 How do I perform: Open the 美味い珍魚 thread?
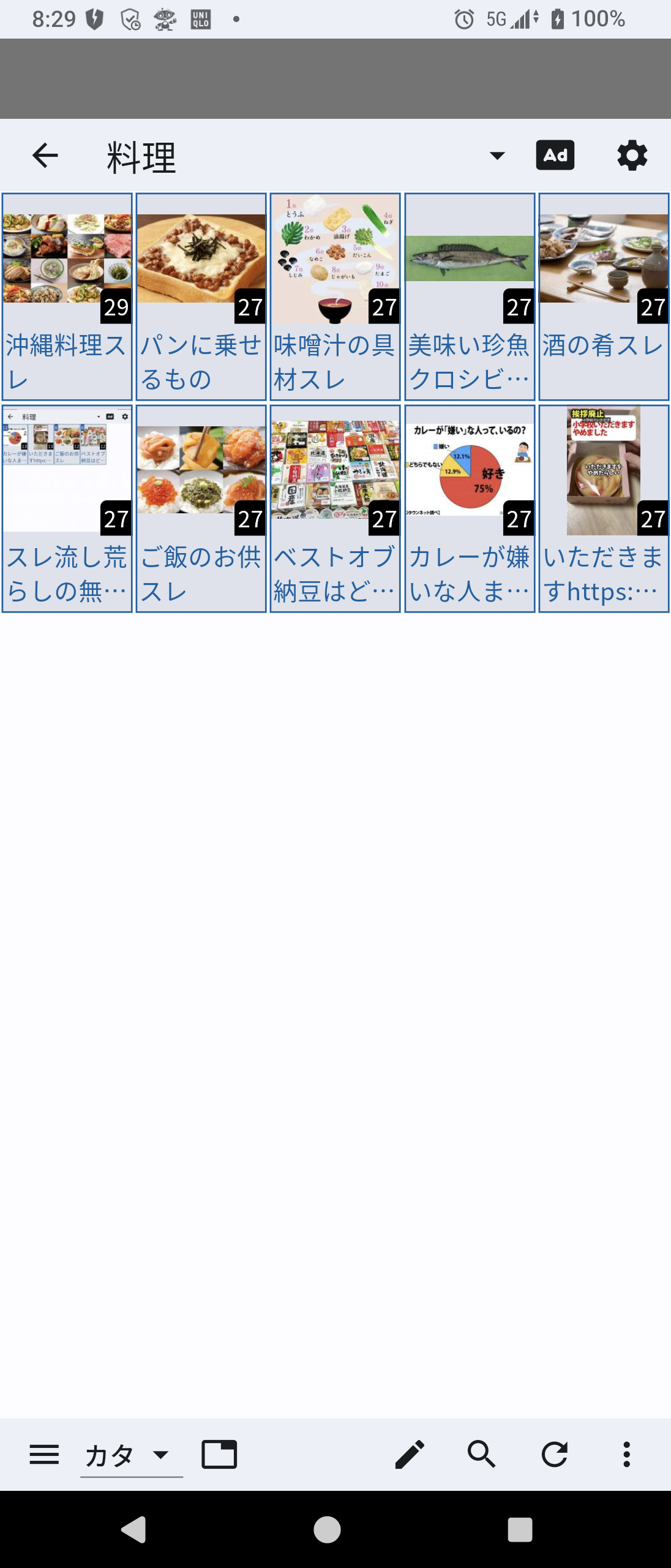[x=470, y=297]
